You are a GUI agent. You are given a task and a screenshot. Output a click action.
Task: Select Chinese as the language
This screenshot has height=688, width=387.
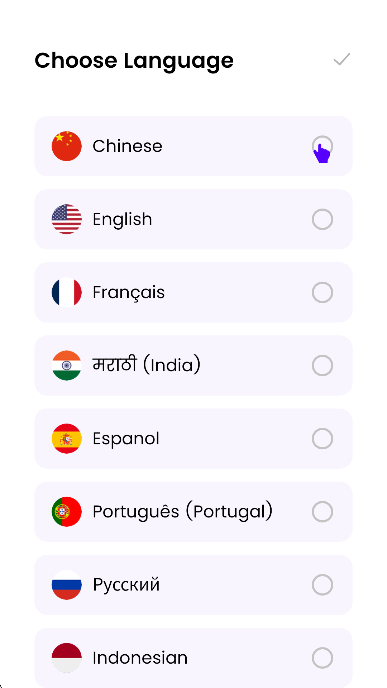(194, 146)
